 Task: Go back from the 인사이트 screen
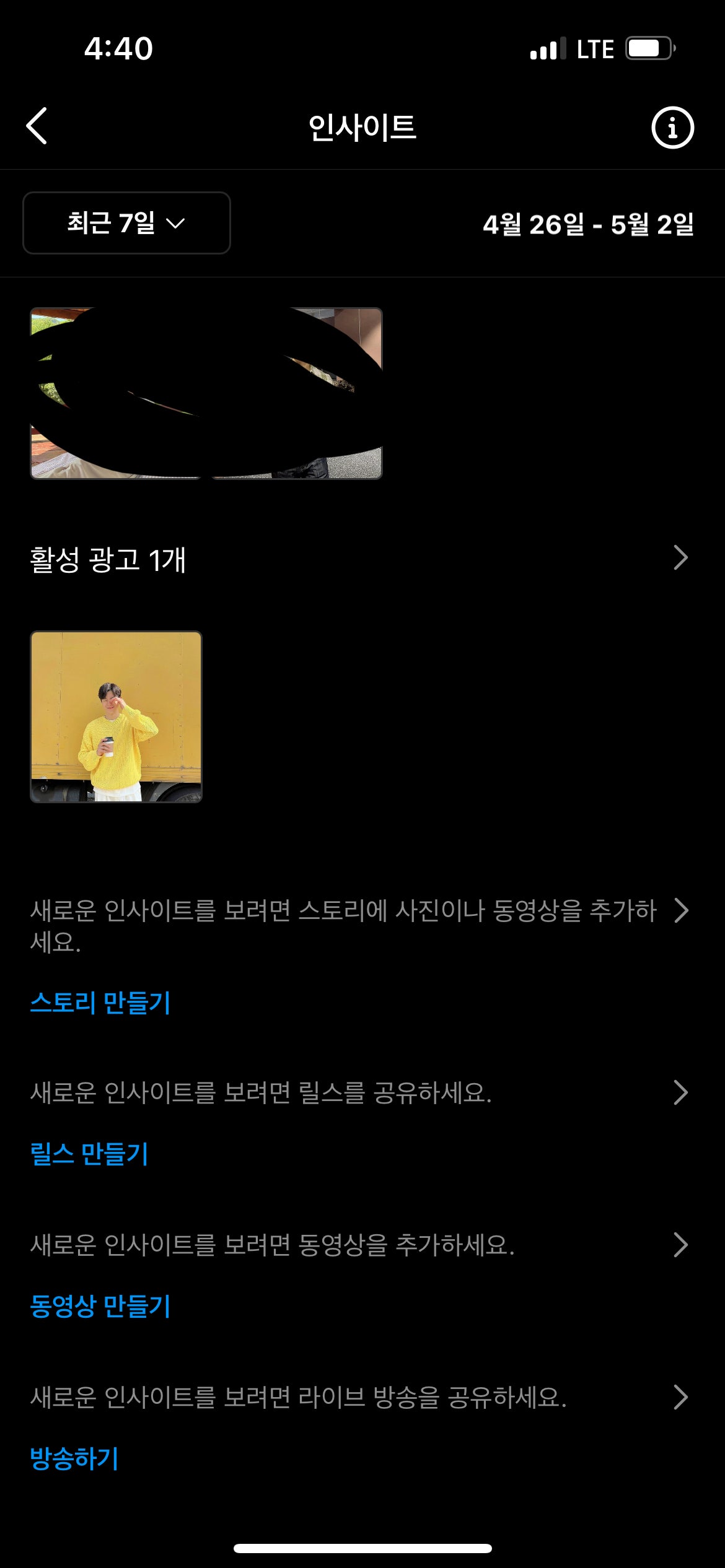click(x=37, y=126)
